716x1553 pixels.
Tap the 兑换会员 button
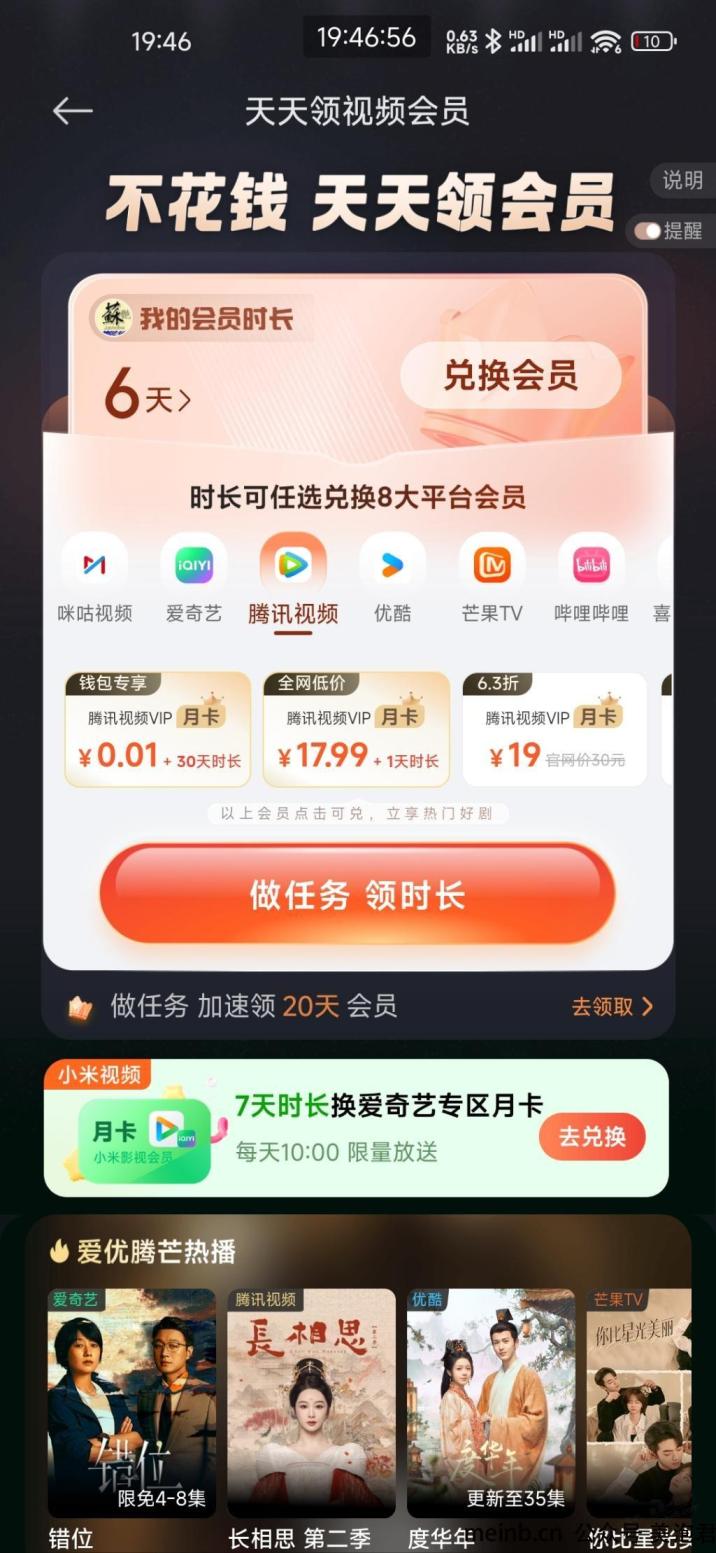click(x=510, y=376)
